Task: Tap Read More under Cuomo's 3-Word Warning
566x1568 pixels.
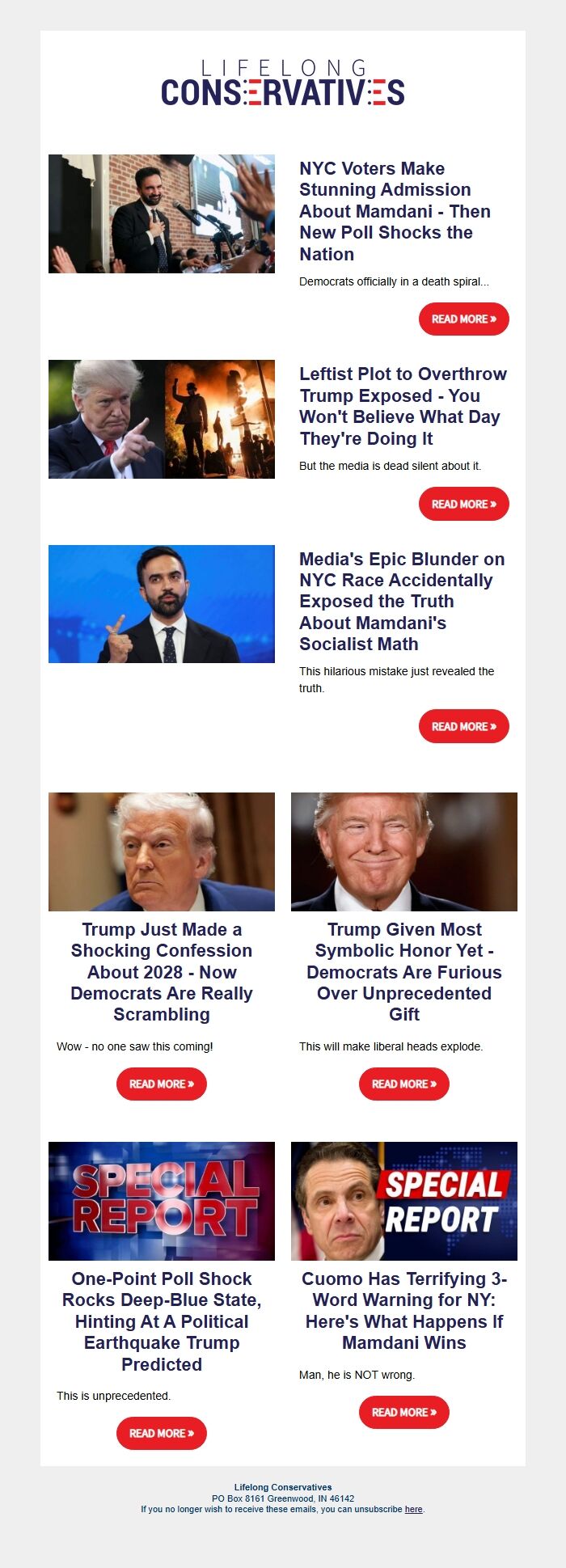Action: (x=403, y=1412)
